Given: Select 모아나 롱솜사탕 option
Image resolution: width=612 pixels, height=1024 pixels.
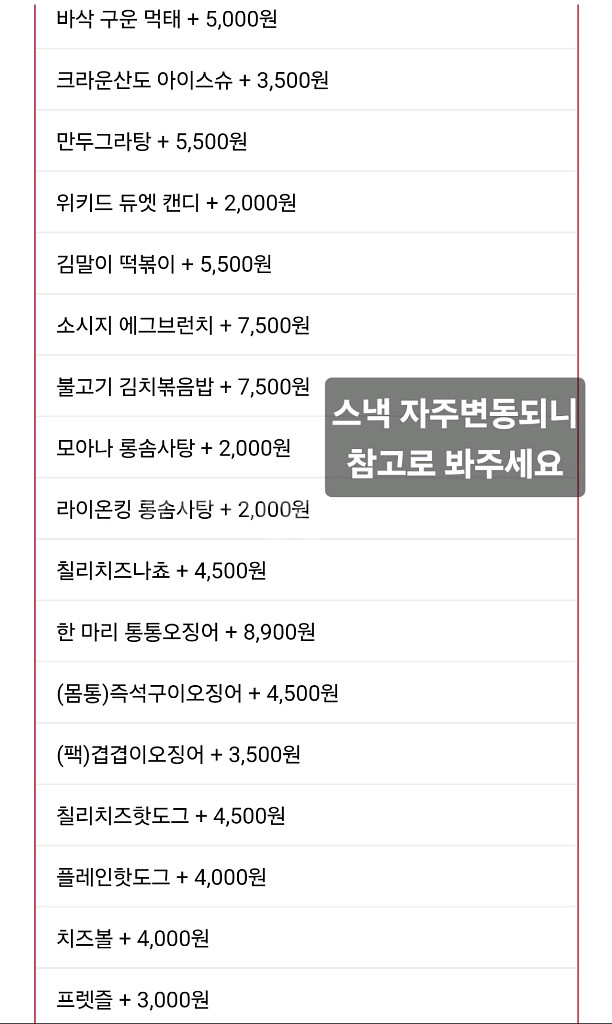Looking at the screenshot, I should coord(174,448).
